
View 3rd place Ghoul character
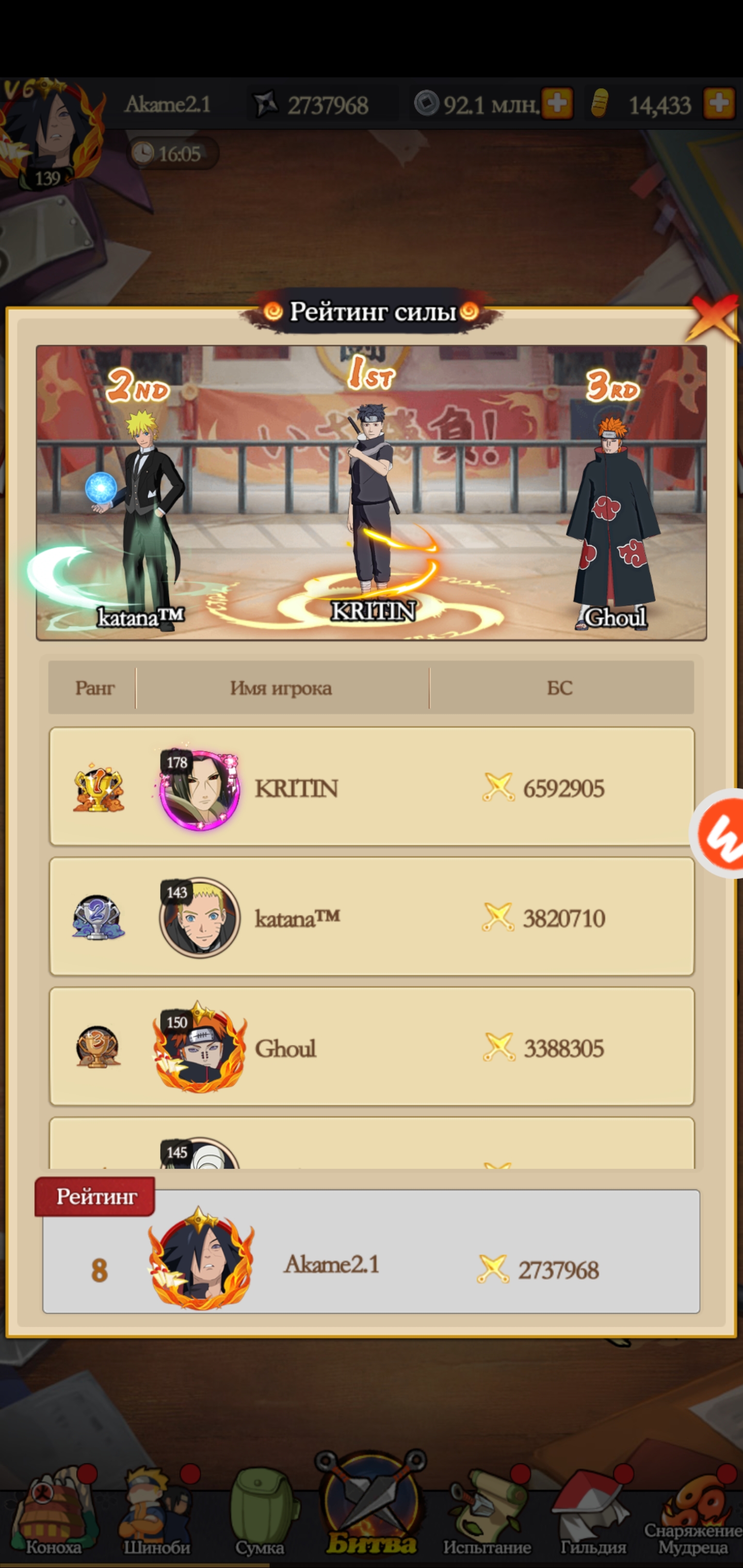pos(612,517)
